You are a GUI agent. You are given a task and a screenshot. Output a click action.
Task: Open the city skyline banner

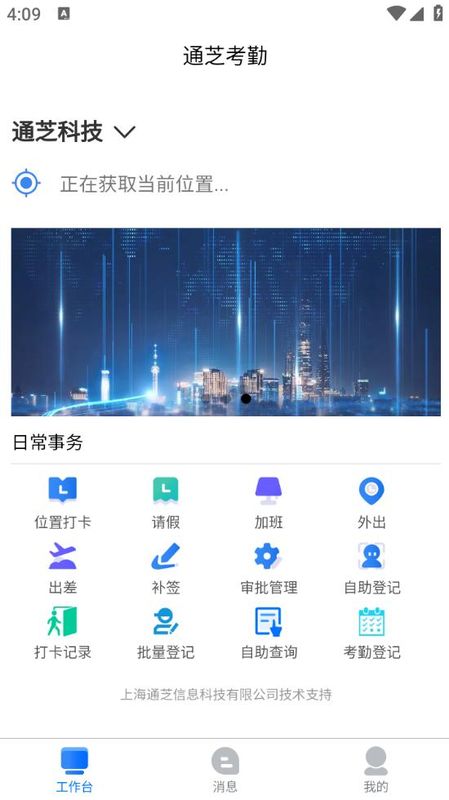tap(226, 322)
